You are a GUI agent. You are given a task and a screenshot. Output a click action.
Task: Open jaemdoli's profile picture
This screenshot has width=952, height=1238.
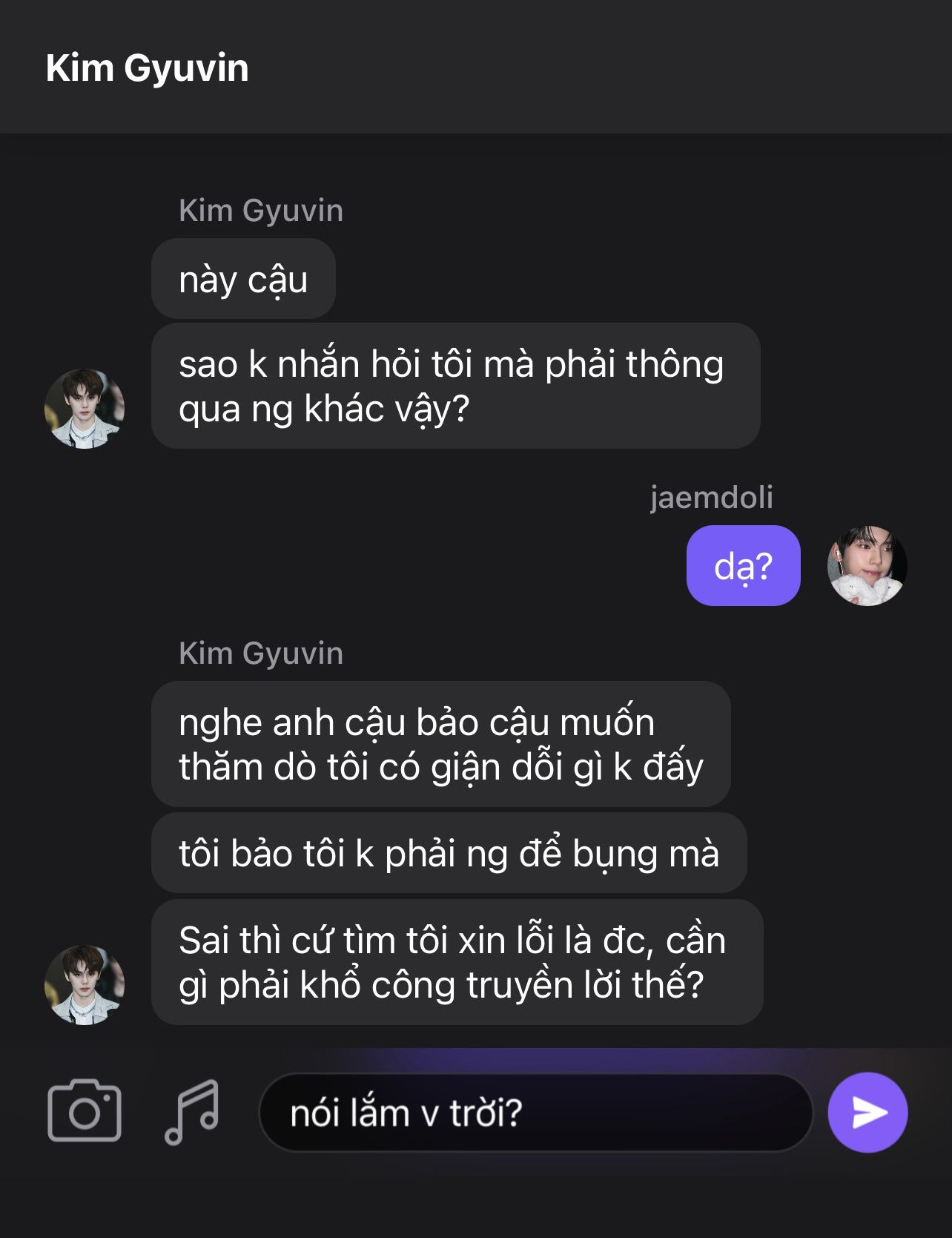pyautogui.click(x=867, y=565)
